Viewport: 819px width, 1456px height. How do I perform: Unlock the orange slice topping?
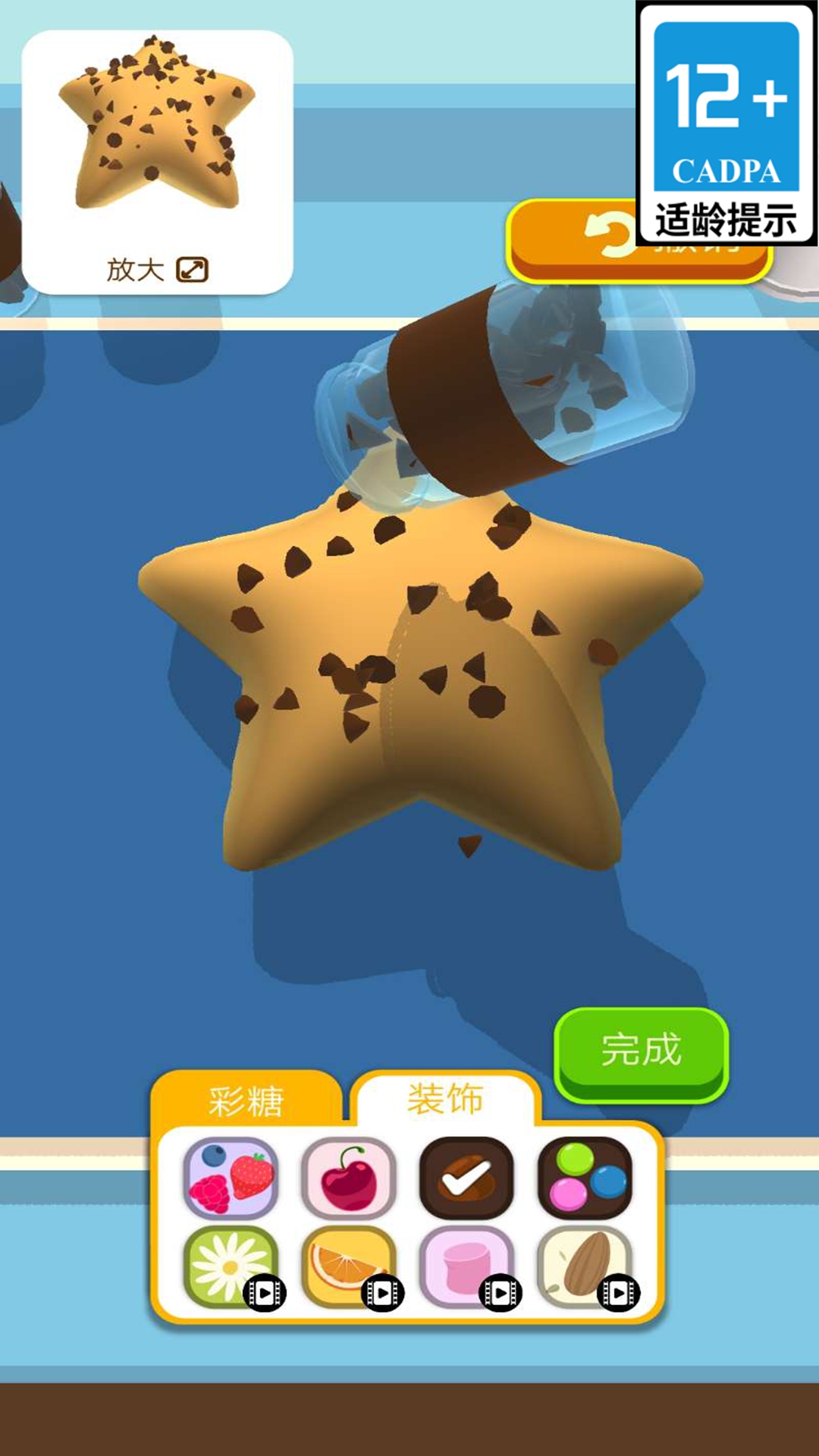click(349, 1268)
